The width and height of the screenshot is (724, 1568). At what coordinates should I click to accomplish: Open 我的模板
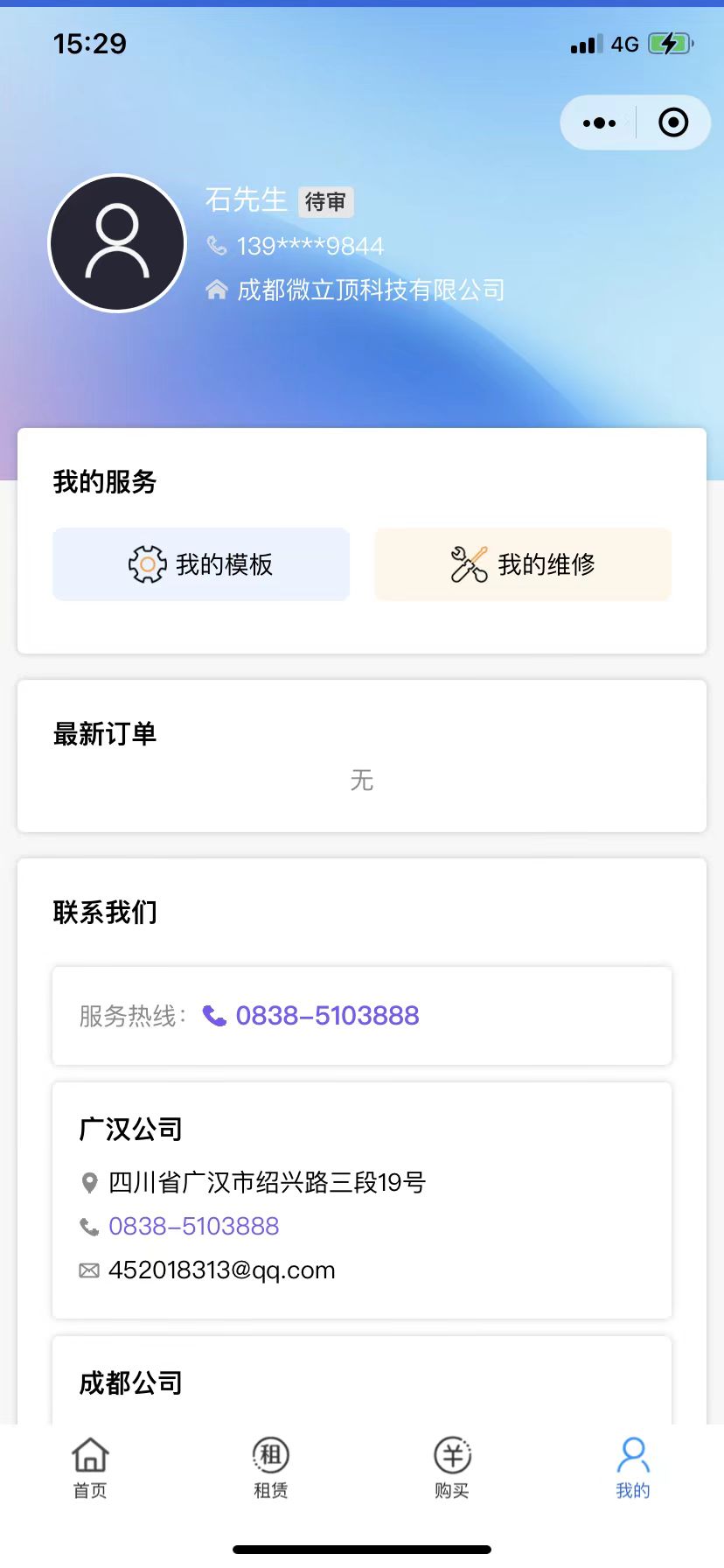tap(201, 564)
